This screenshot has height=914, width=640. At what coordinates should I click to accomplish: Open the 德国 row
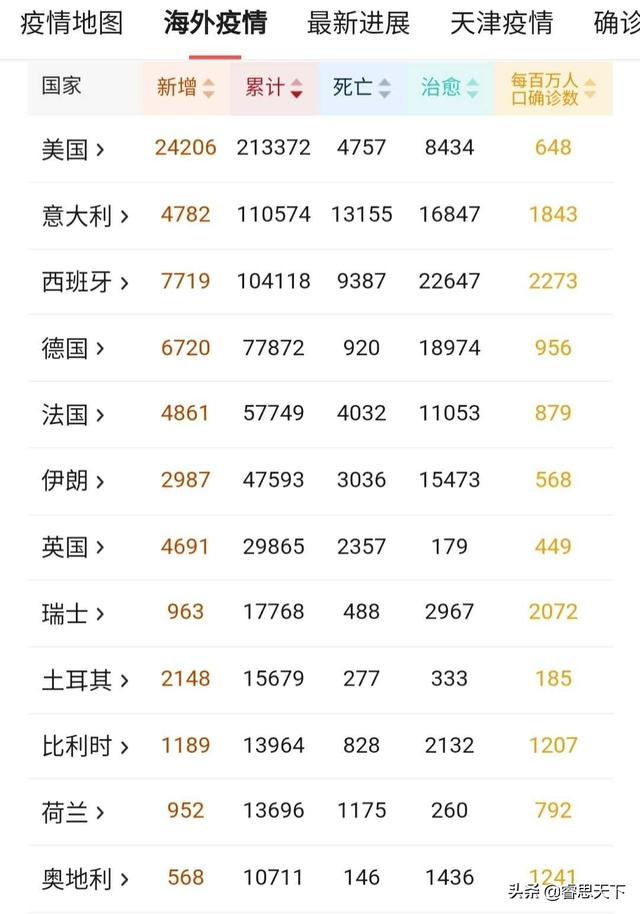pyautogui.click(x=73, y=348)
